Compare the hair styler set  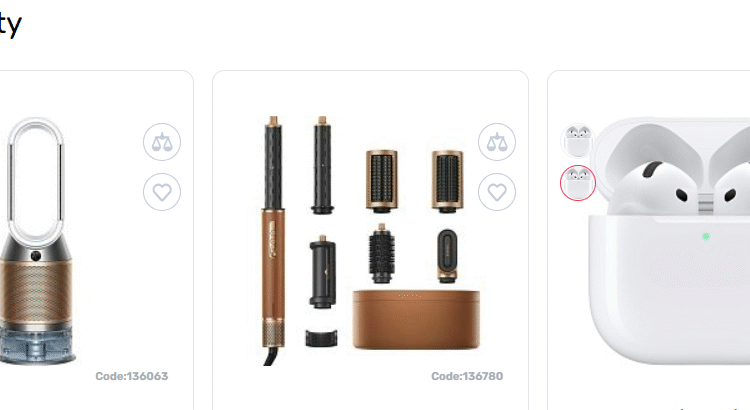click(497, 143)
